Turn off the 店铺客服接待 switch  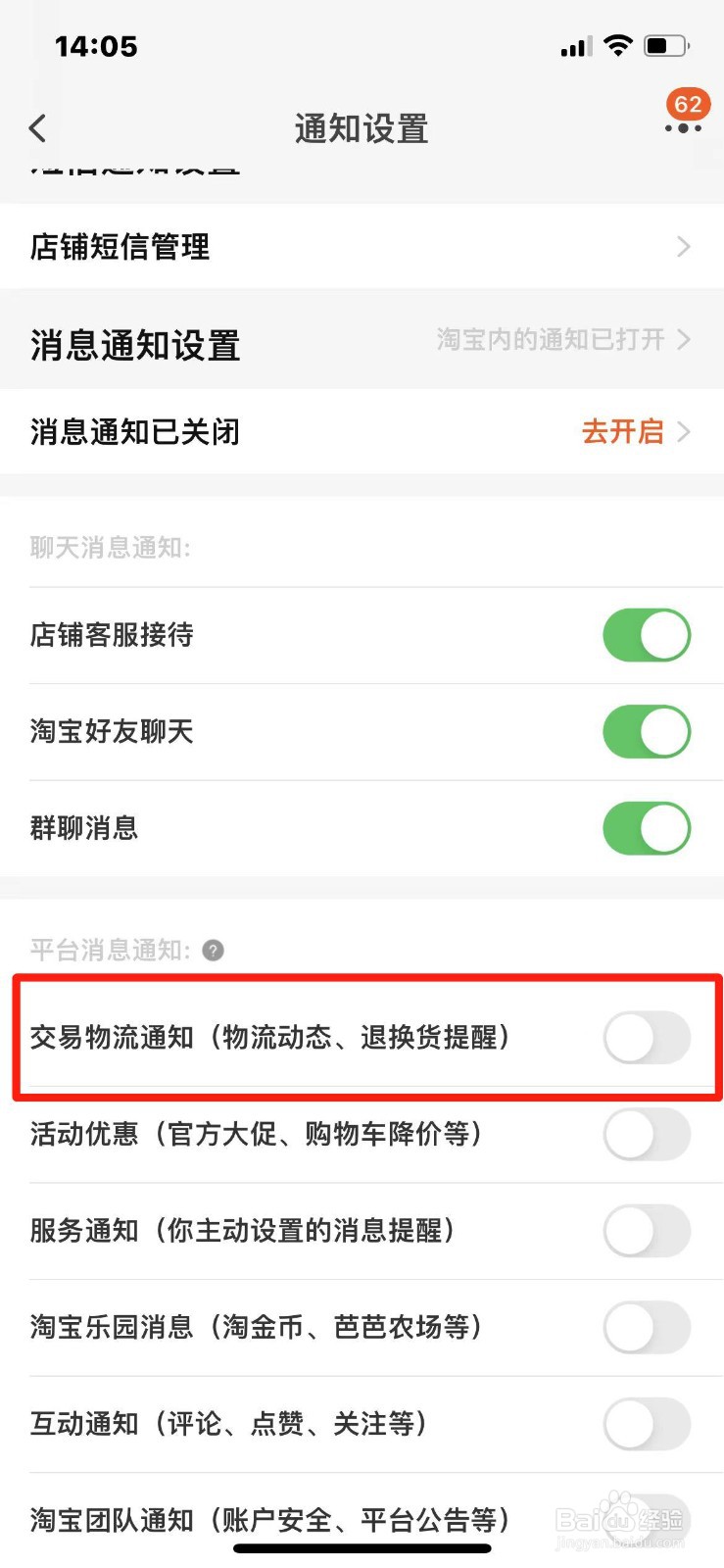point(646,635)
